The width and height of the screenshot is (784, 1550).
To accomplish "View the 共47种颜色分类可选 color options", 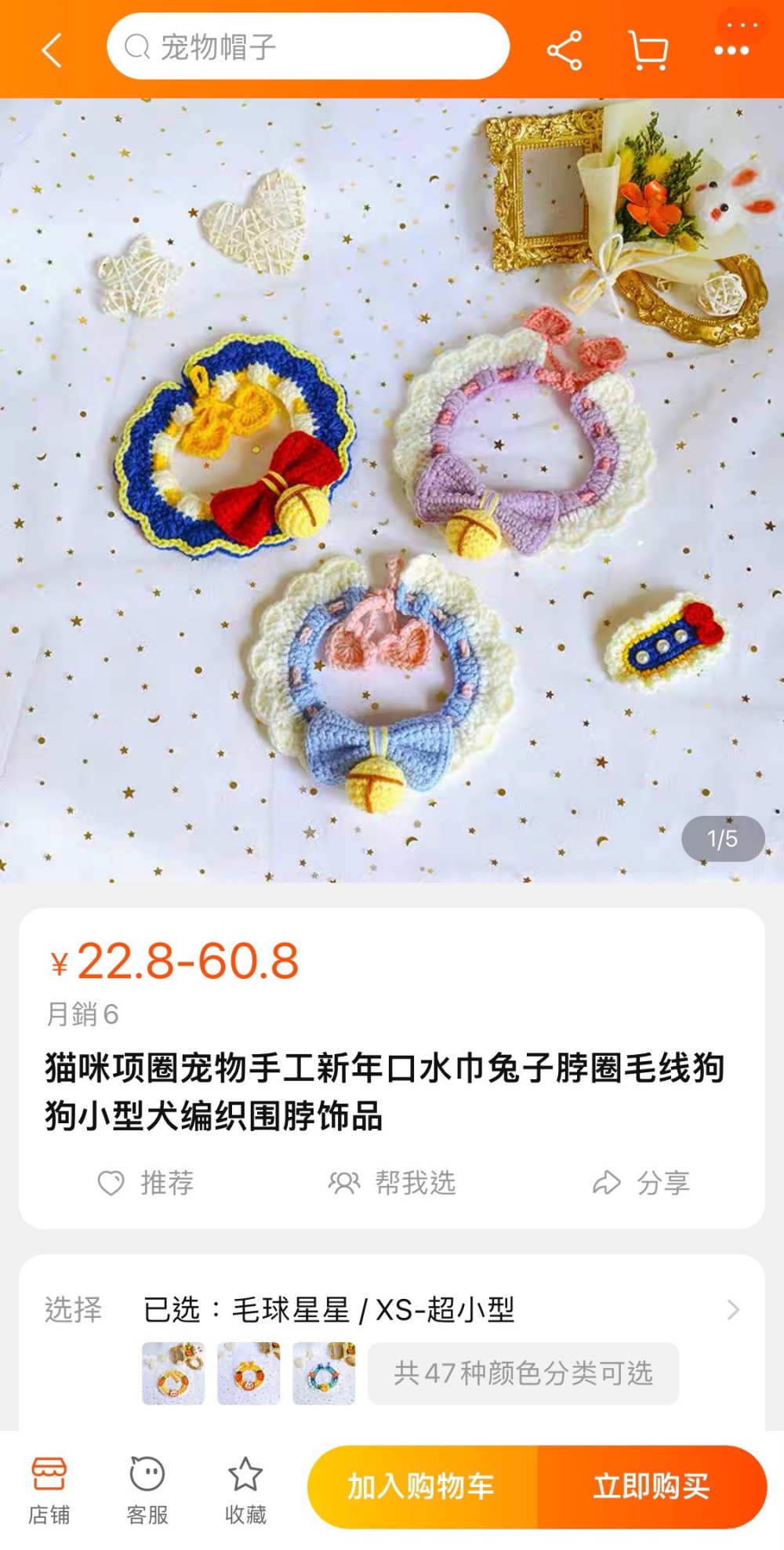I will coord(523,1373).
